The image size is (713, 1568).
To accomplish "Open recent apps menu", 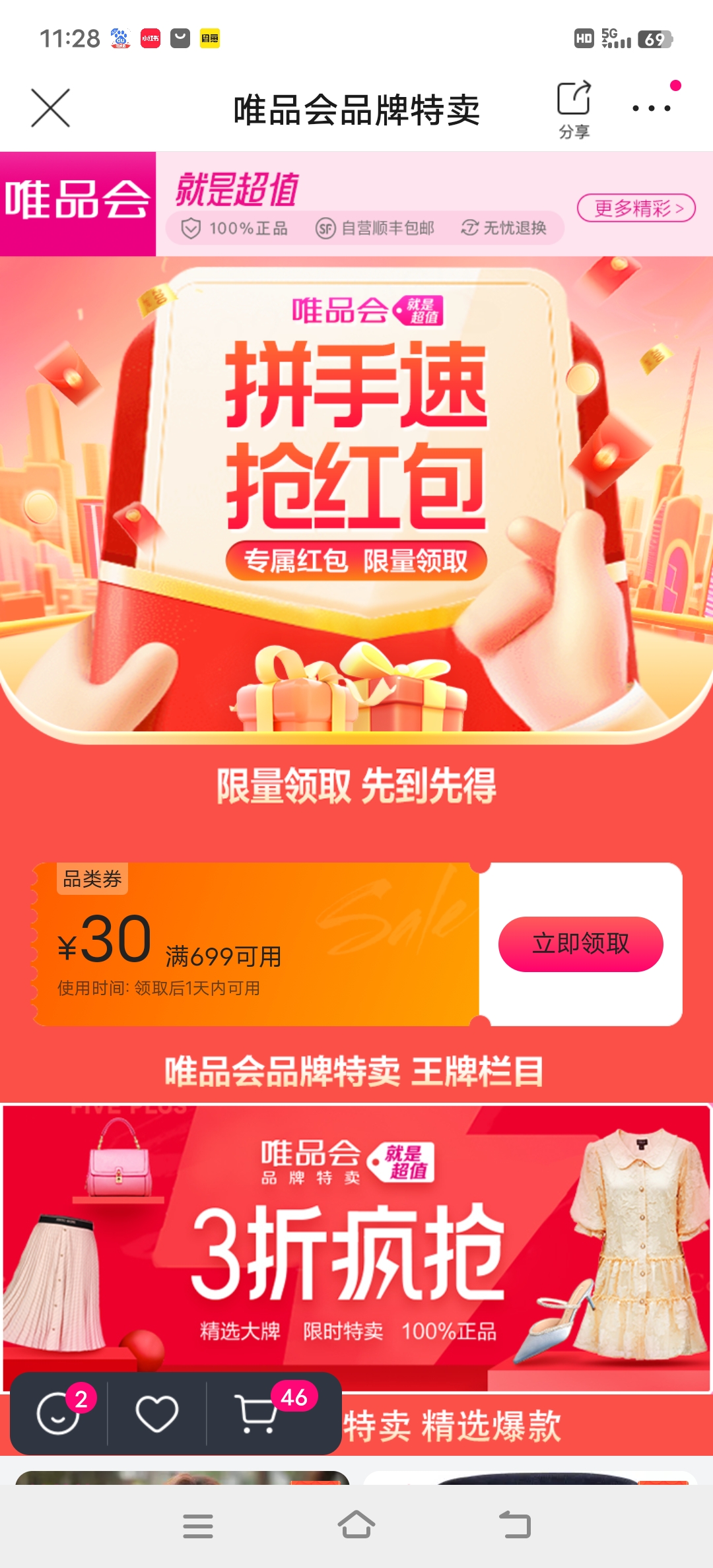I will (198, 1526).
